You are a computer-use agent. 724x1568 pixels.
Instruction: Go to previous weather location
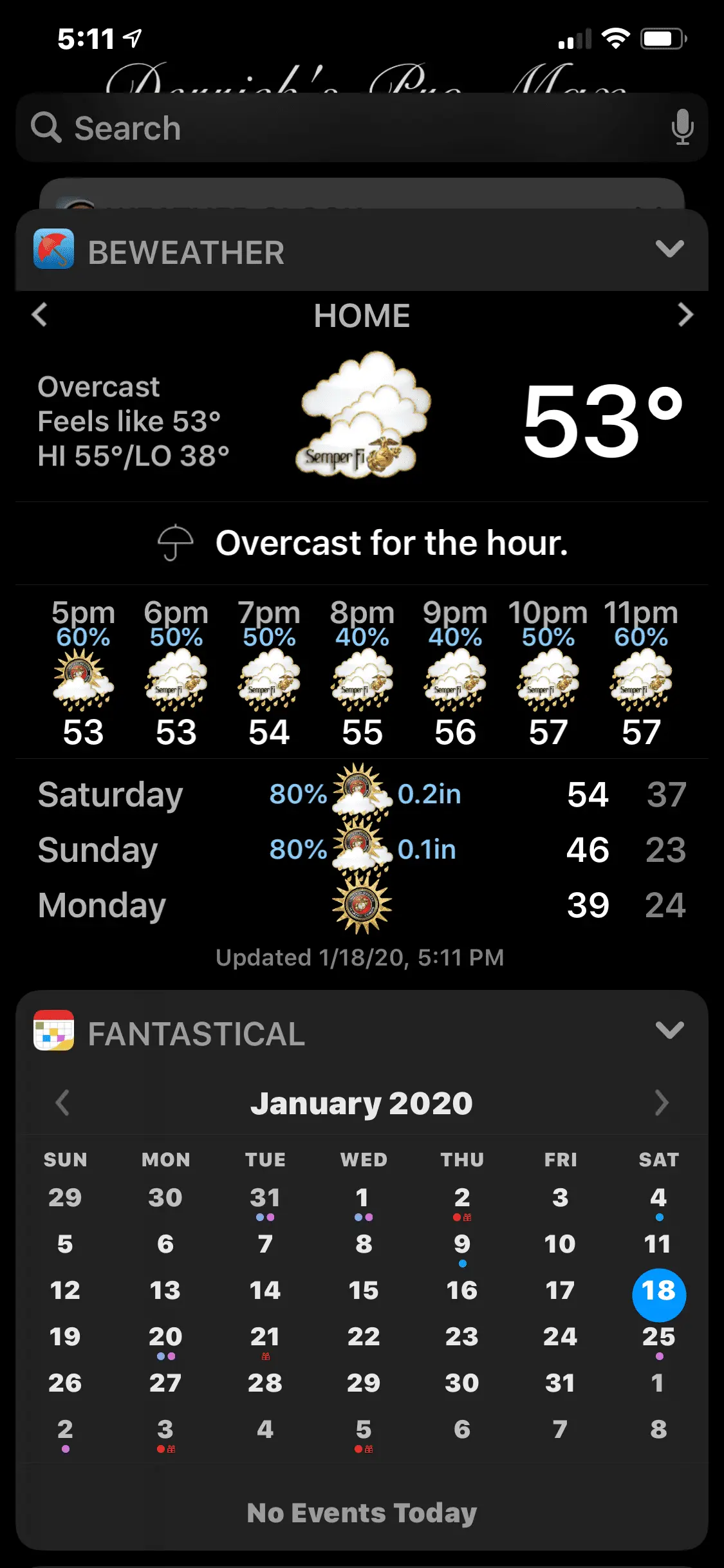40,315
